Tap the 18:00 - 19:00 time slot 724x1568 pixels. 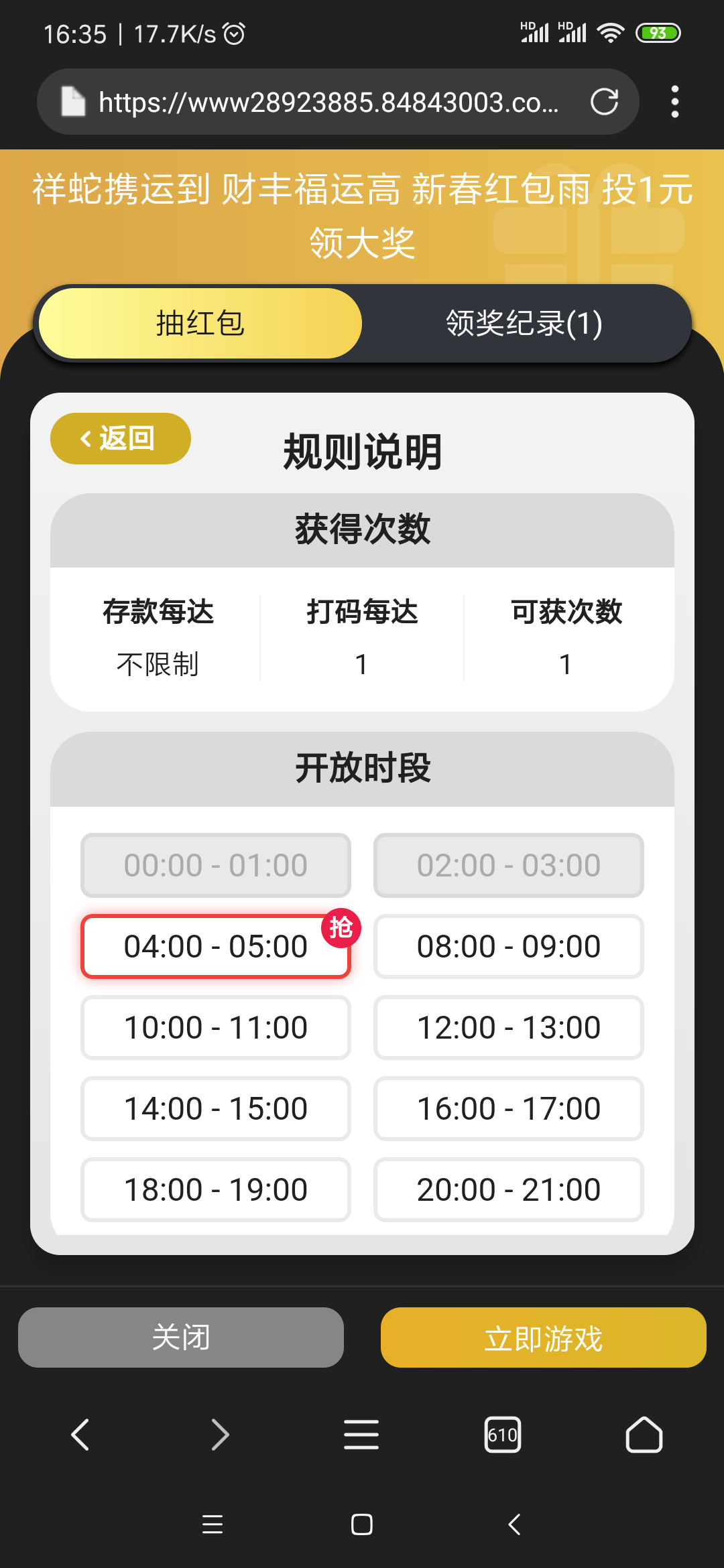[216, 1189]
